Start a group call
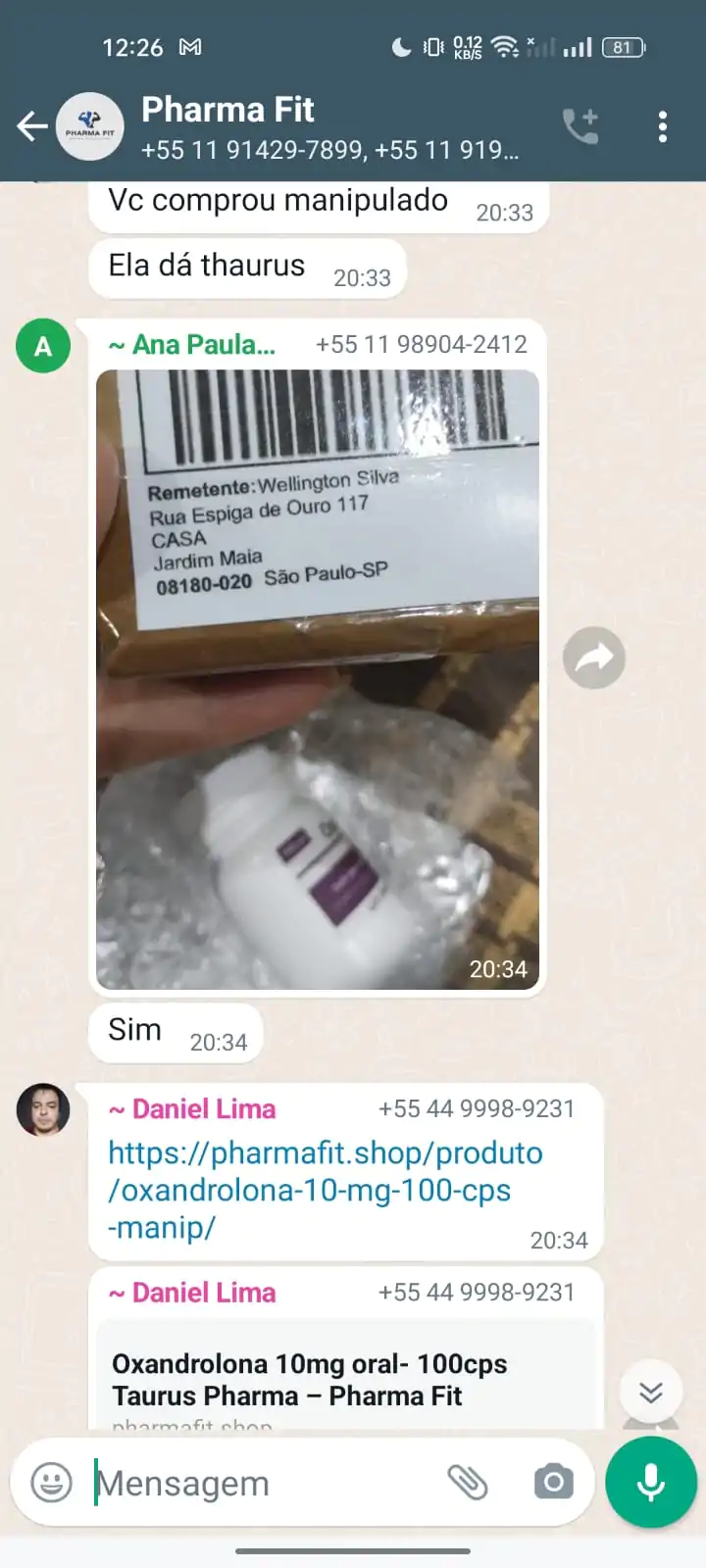Viewport: 706px width, 1568px height. coord(580,126)
